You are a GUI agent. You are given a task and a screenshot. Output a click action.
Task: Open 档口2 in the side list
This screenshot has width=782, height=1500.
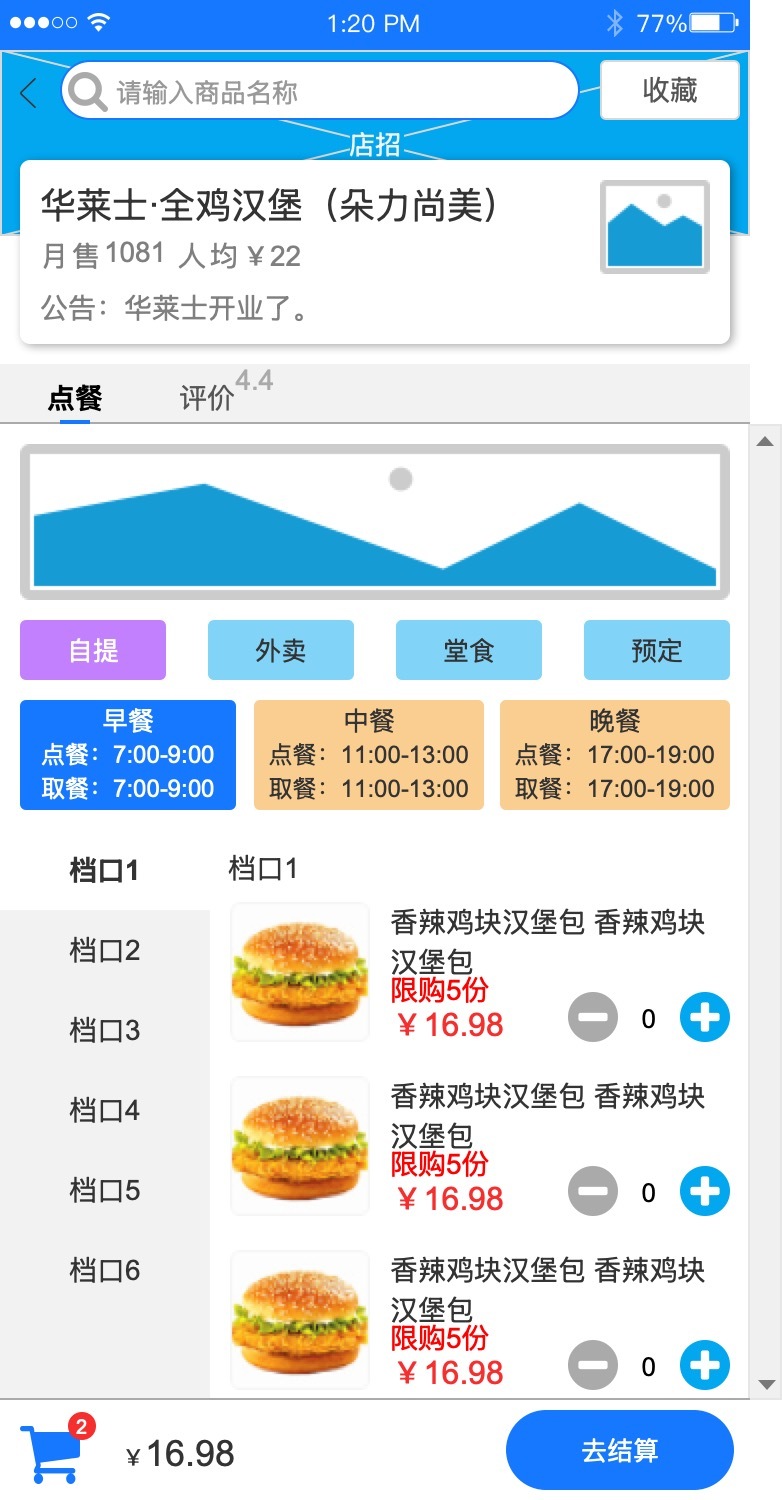coord(105,950)
